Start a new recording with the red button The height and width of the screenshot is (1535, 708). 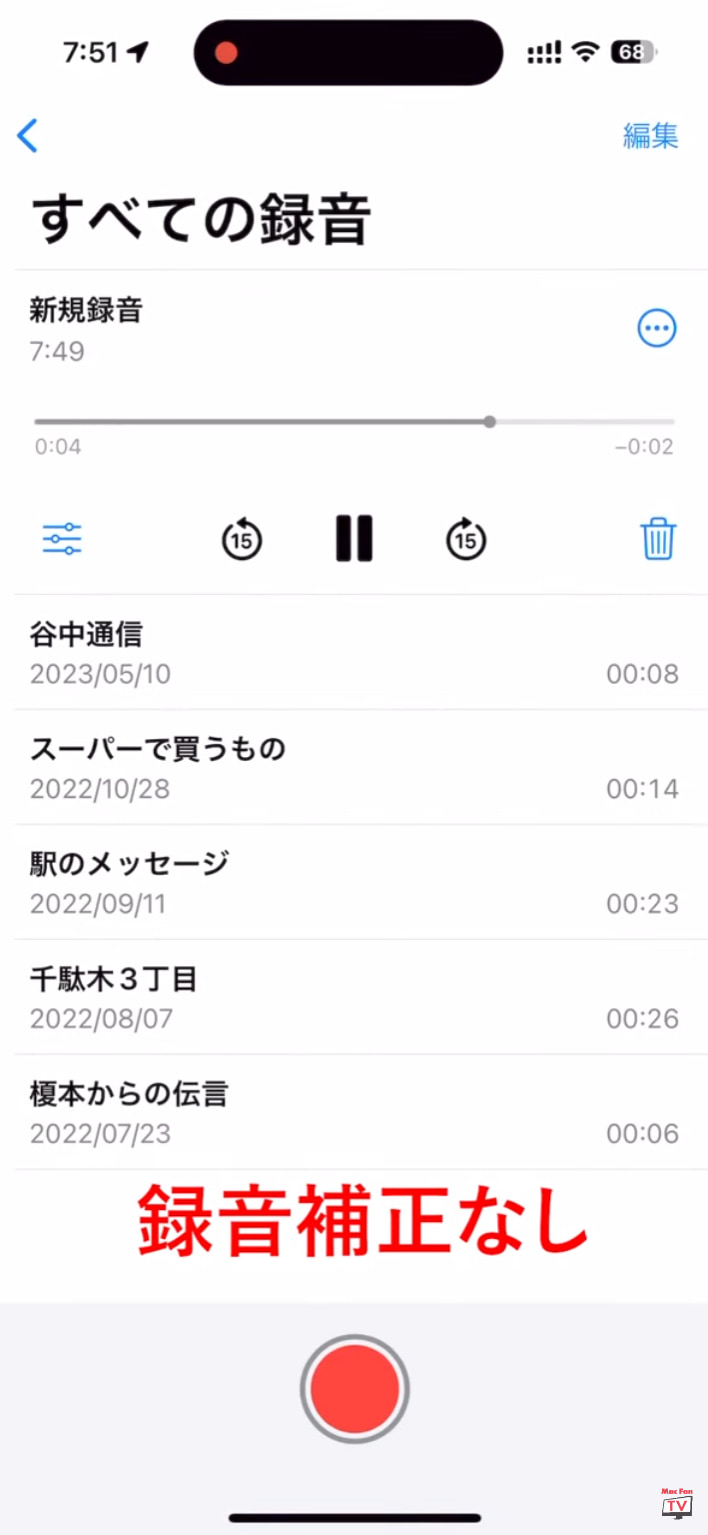point(355,1388)
